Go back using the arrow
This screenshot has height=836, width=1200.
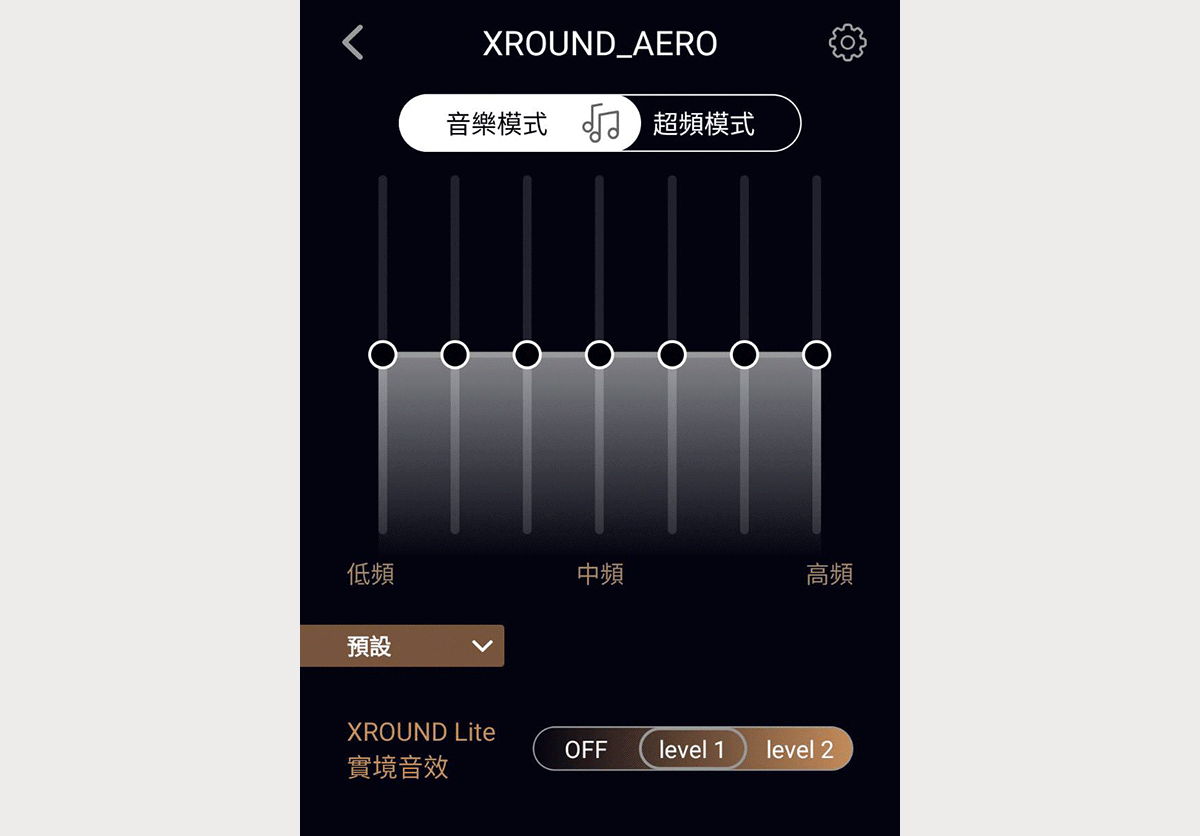tap(353, 43)
